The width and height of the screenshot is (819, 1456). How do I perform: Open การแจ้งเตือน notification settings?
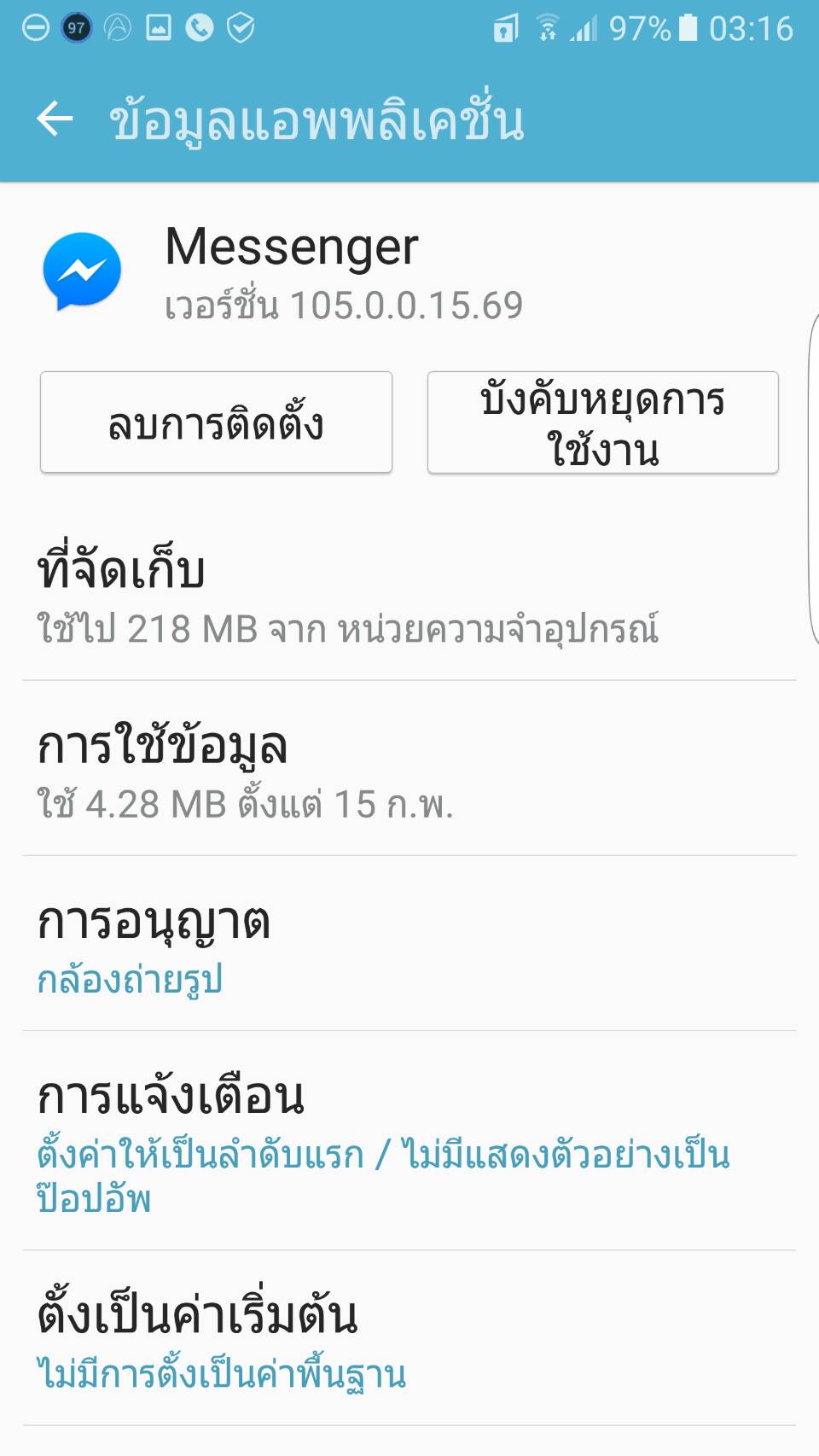pos(409,1141)
